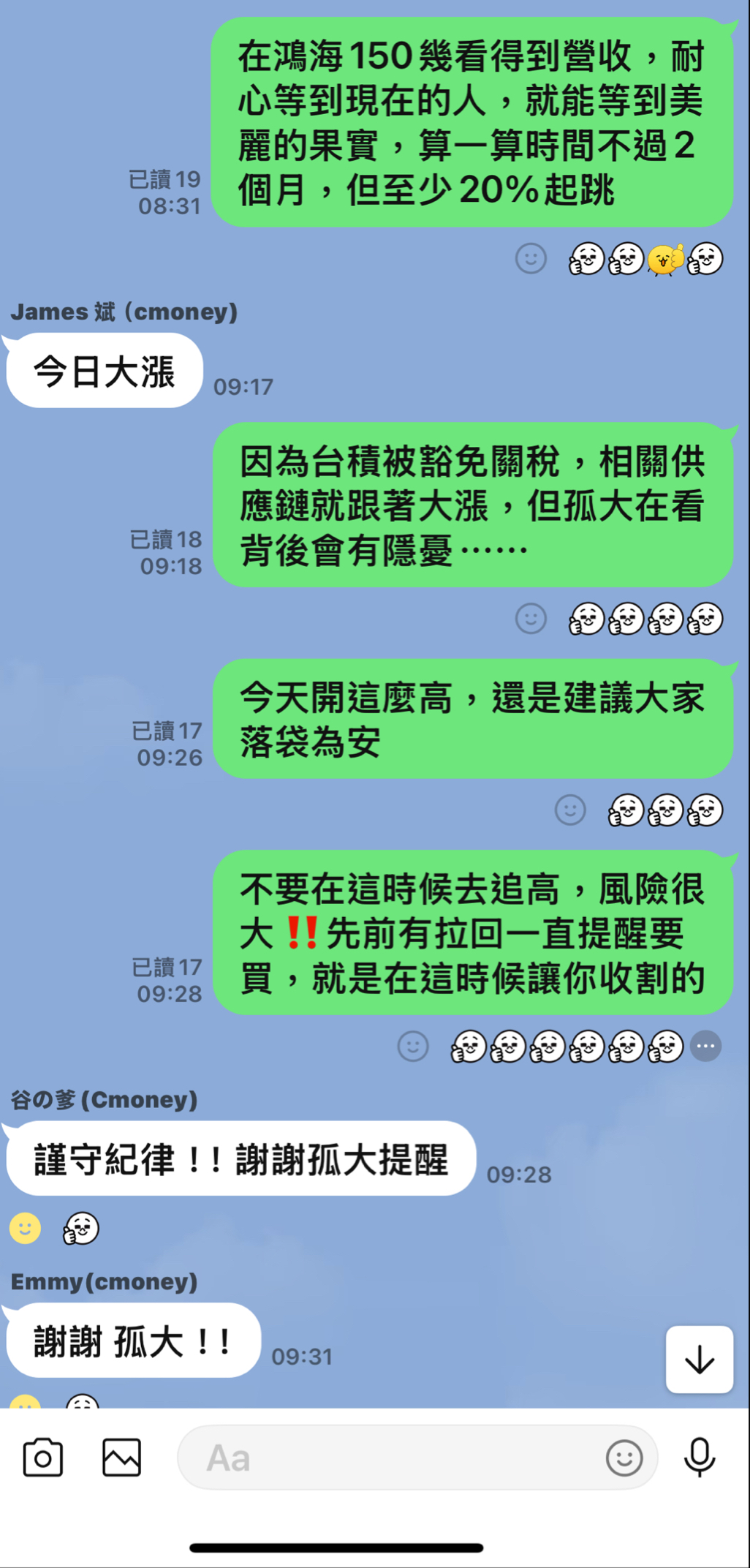Image resolution: width=750 pixels, height=1568 pixels.
Task: View reactions on the 09:18 台積 message
Action: [646, 619]
